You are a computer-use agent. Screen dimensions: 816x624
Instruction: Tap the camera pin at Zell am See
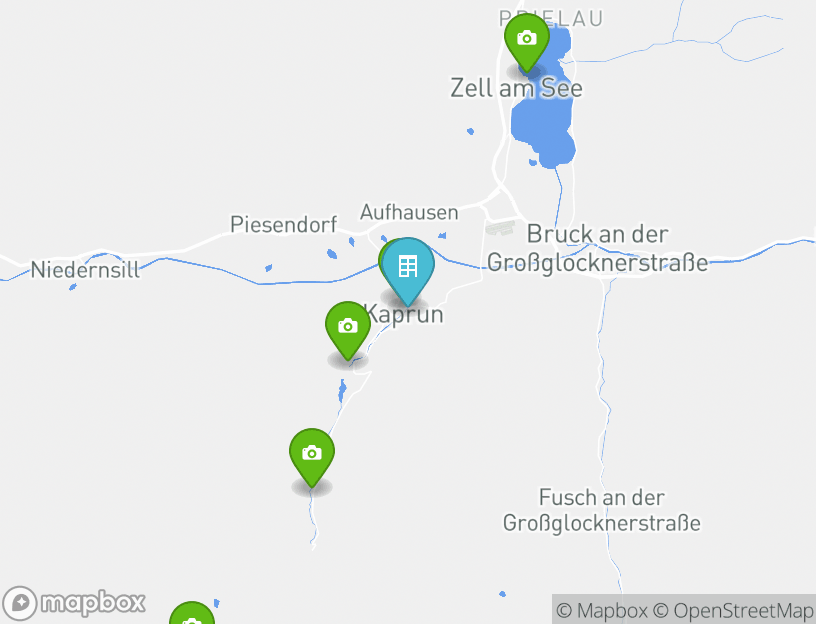click(526, 40)
